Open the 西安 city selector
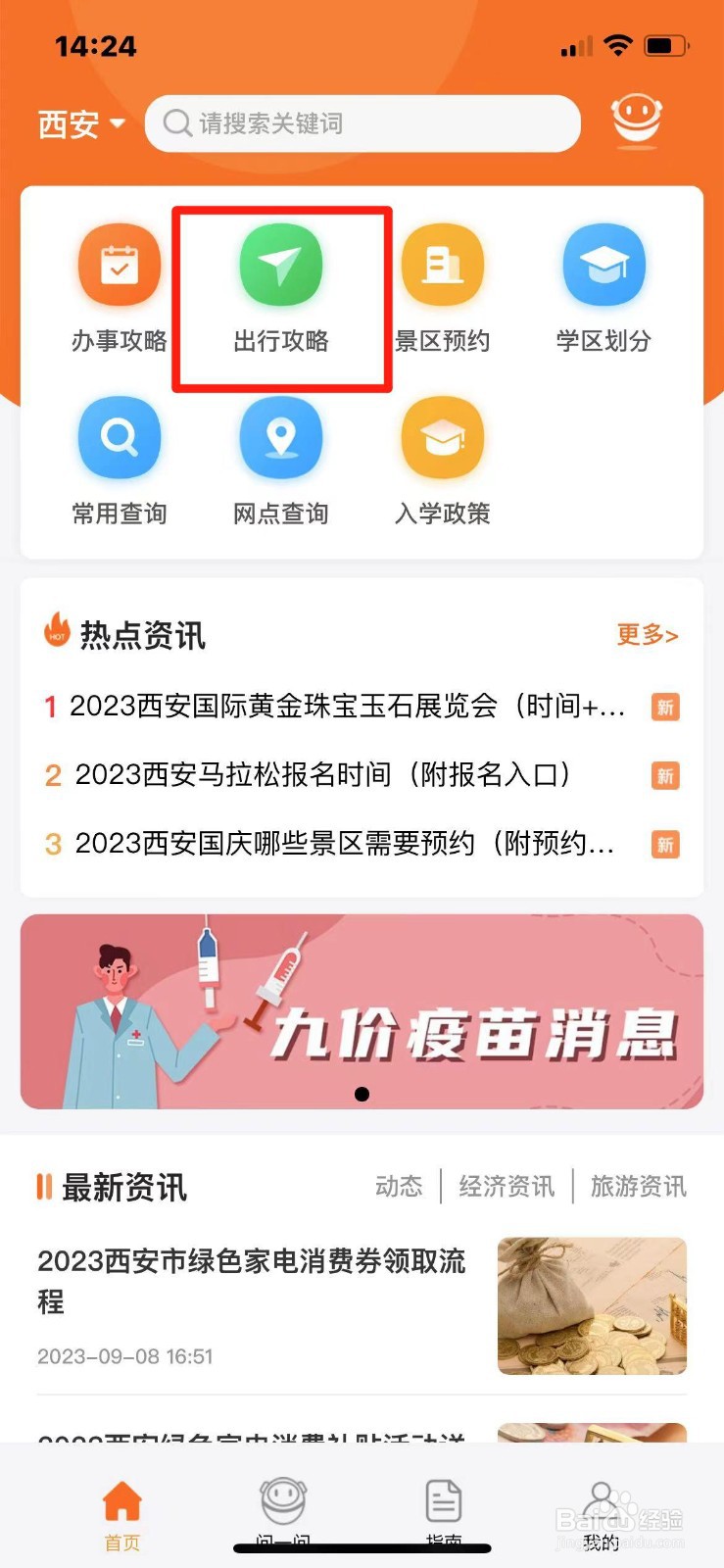724x1568 pixels. coord(78,123)
